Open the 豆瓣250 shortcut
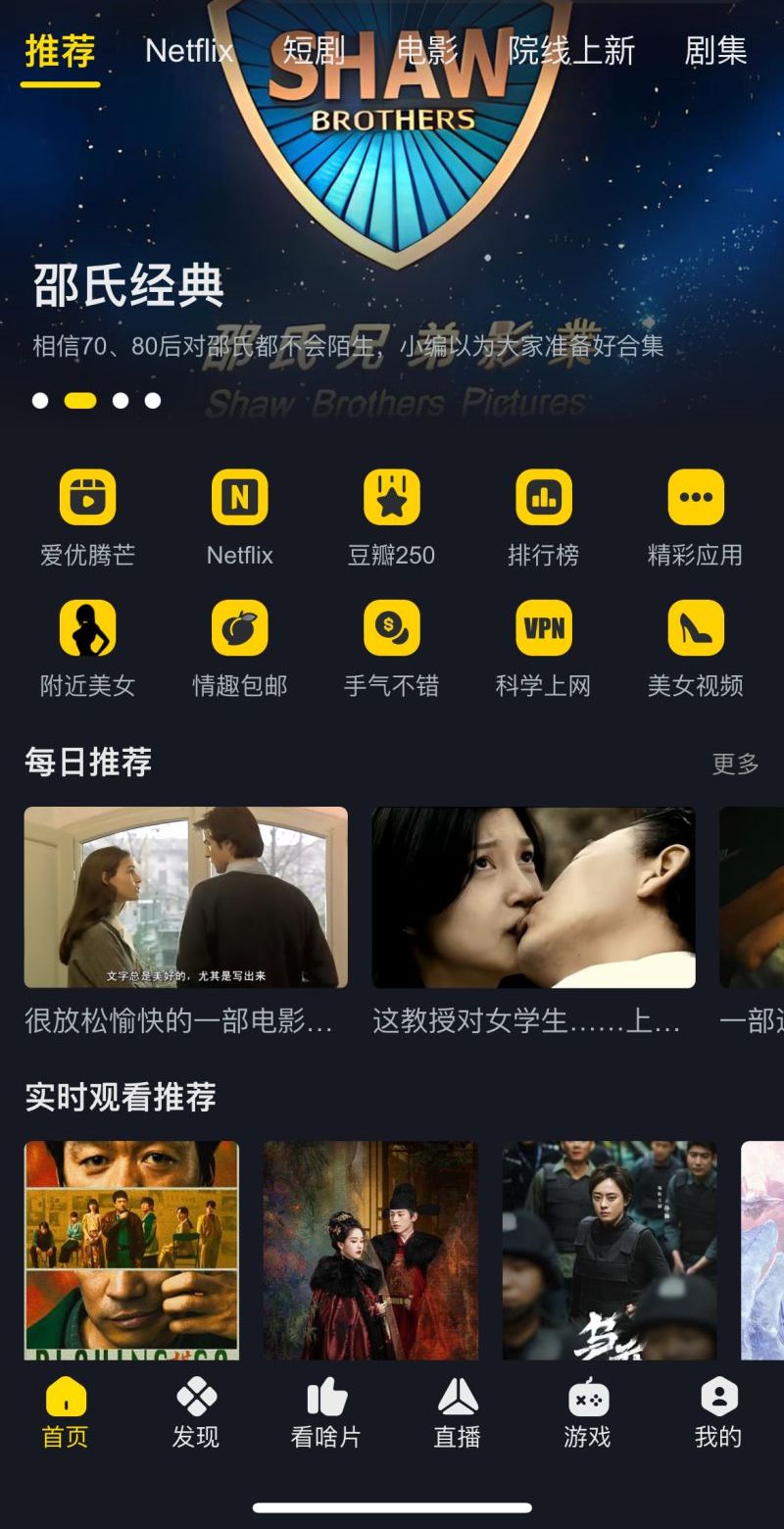The height and width of the screenshot is (1529, 784). tap(391, 518)
